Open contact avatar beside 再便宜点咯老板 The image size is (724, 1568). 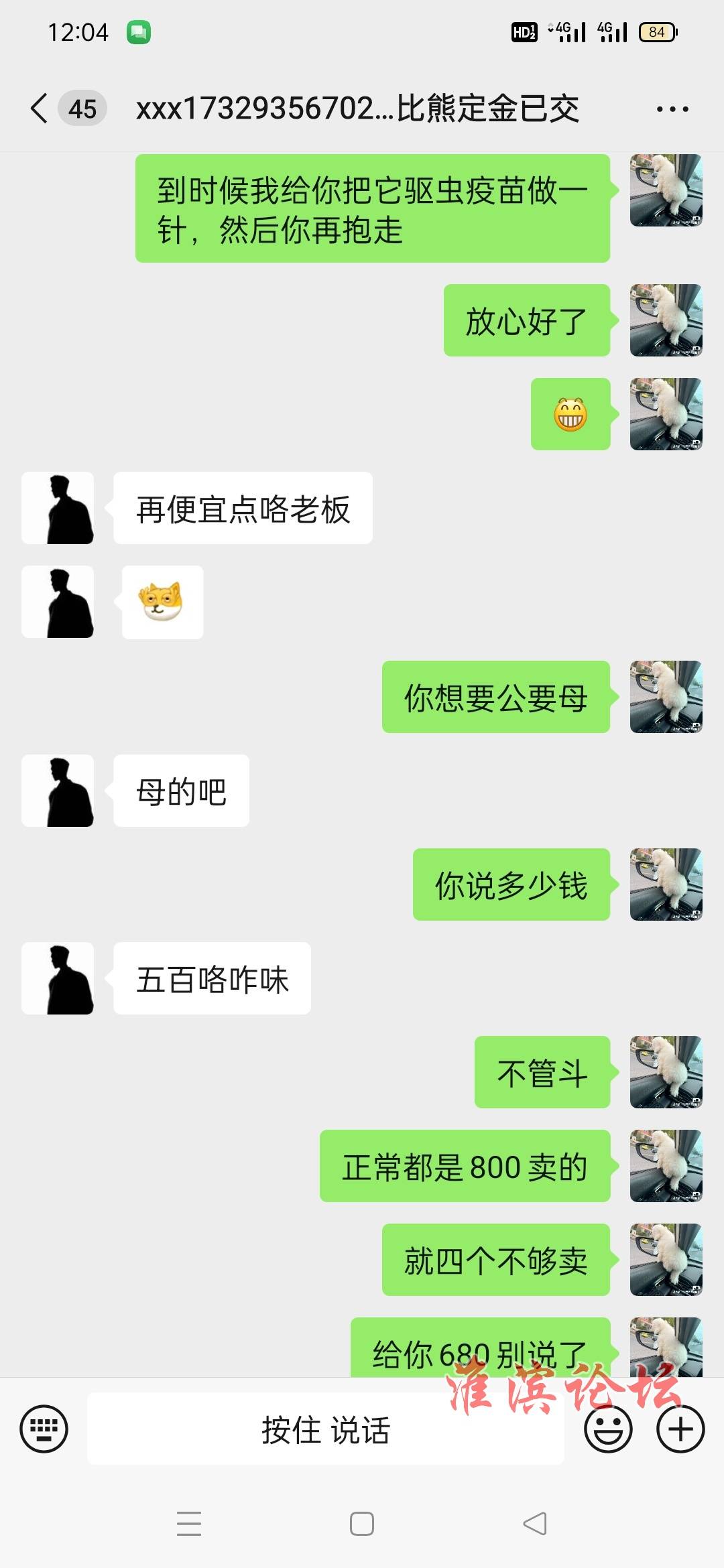click(58, 508)
